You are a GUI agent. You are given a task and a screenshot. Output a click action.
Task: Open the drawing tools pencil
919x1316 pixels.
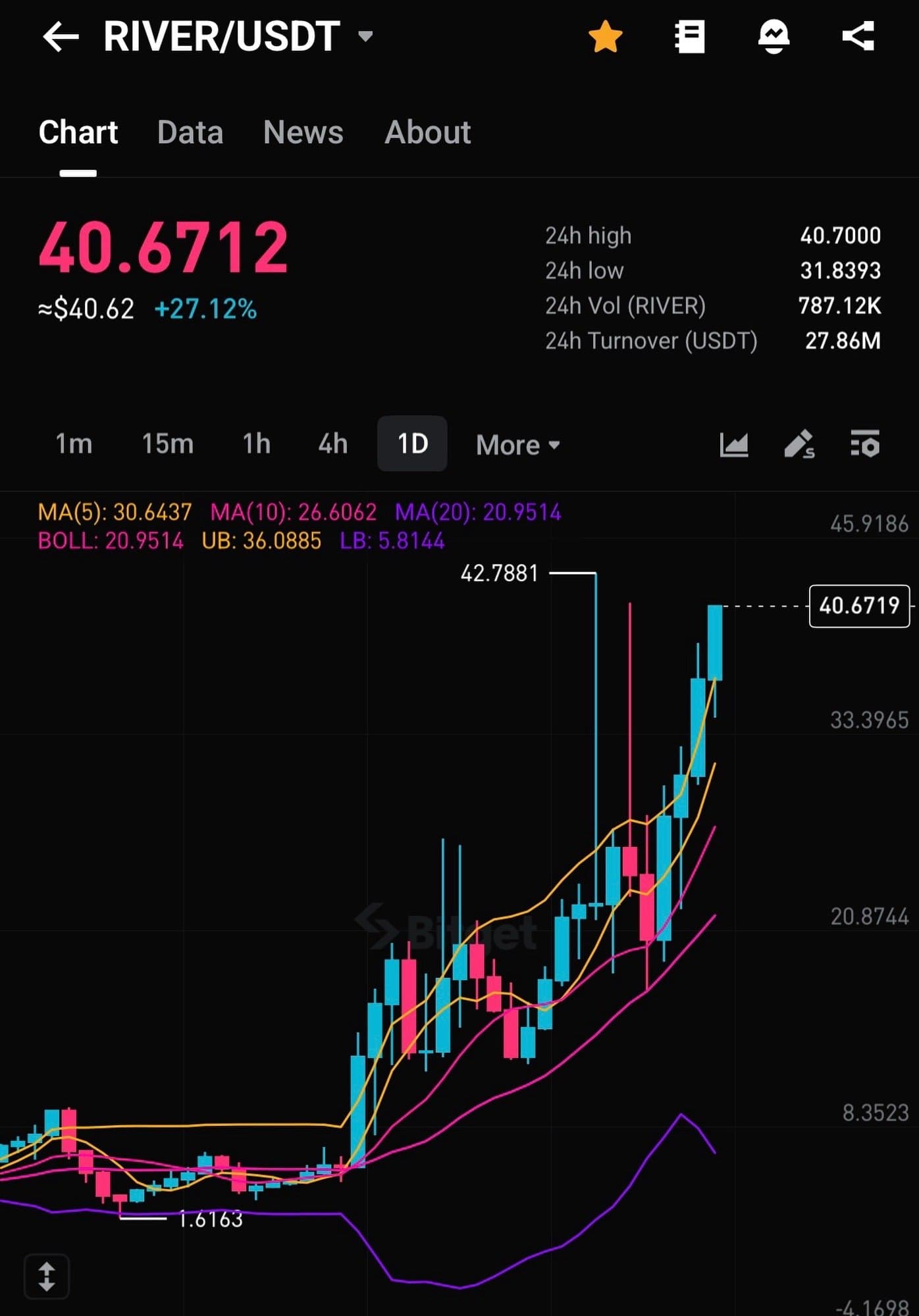(x=799, y=445)
